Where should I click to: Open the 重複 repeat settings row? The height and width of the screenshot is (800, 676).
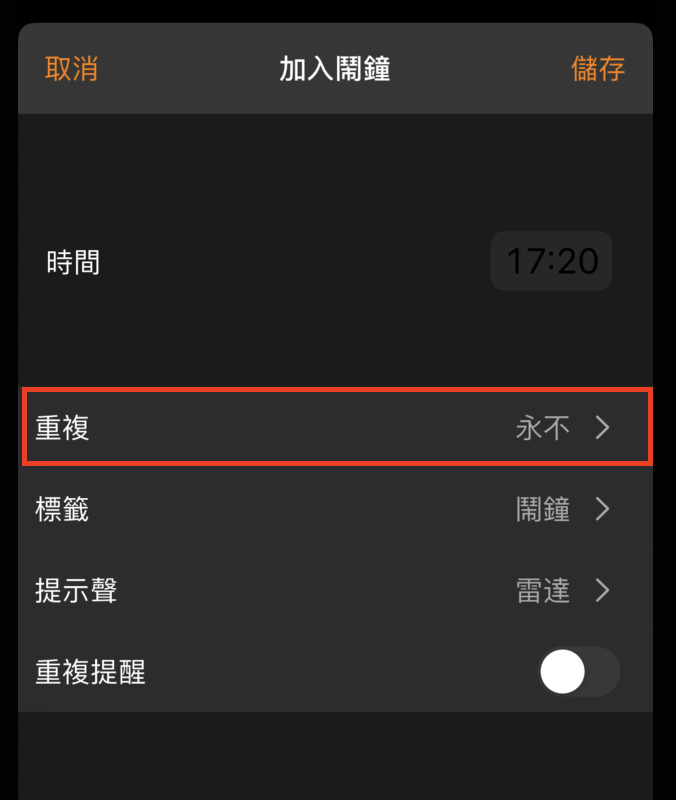[337, 428]
